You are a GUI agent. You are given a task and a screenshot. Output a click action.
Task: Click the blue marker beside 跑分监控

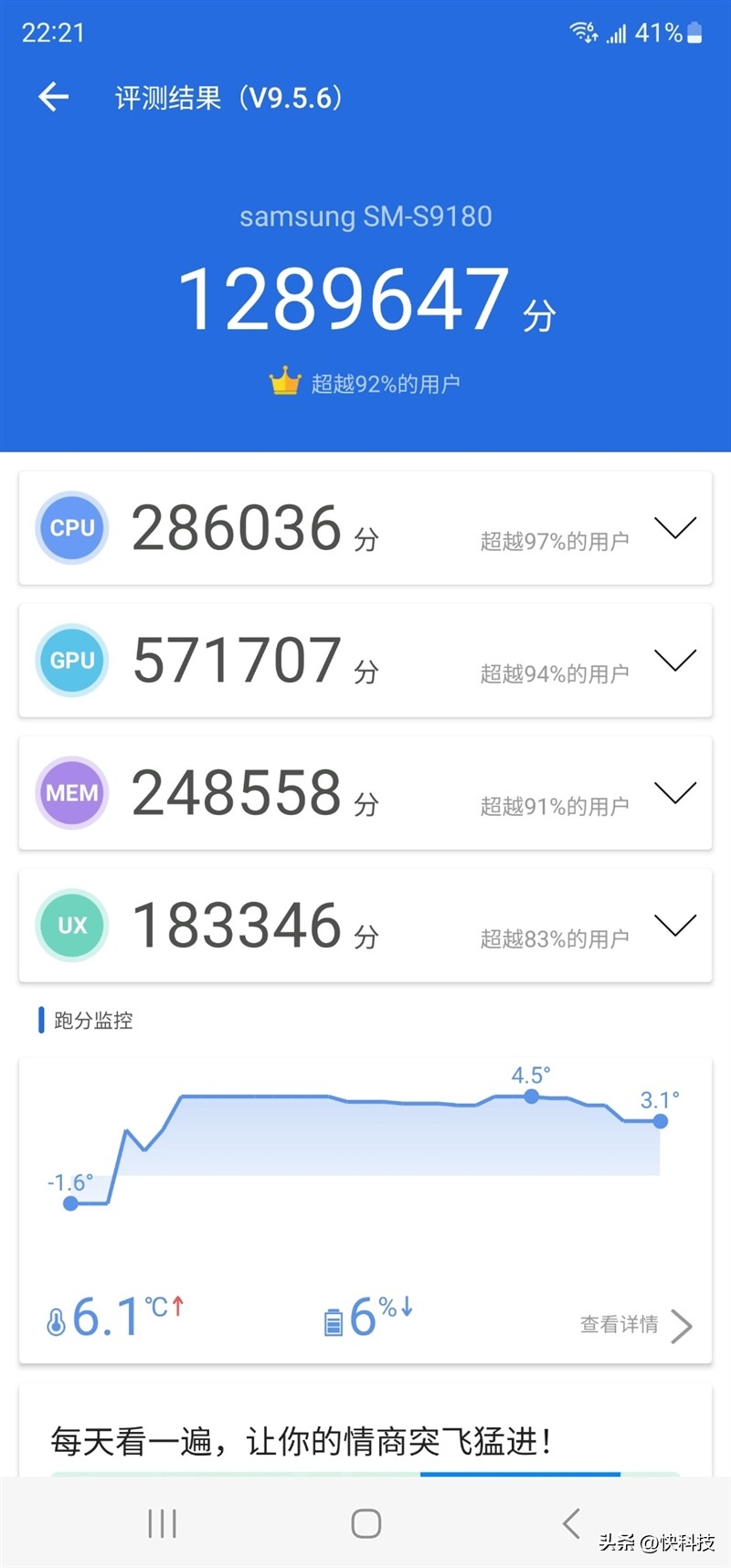click(41, 1021)
